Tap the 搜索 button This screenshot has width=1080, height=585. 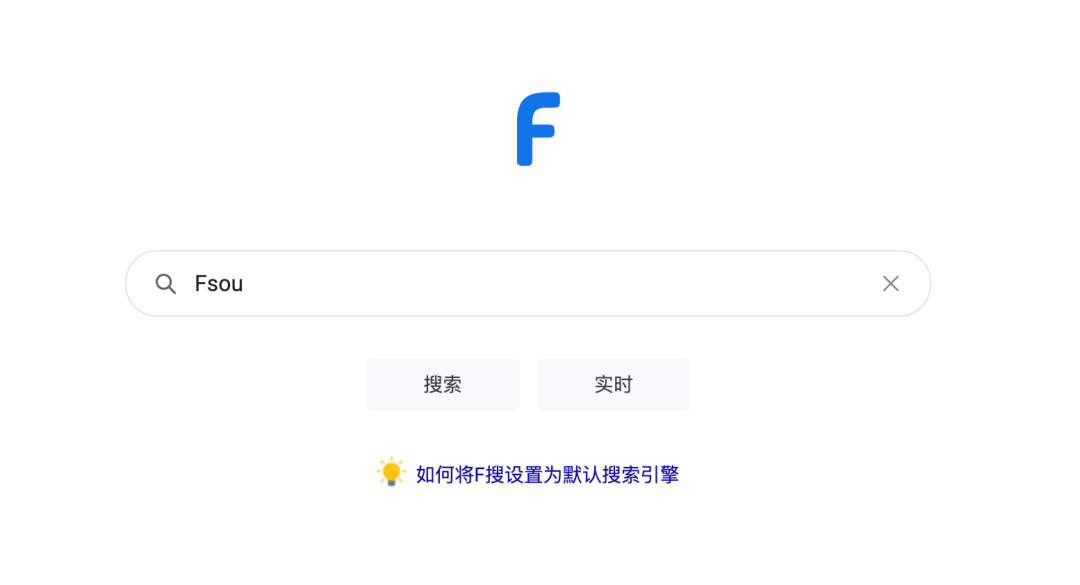(x=442, y=385)
